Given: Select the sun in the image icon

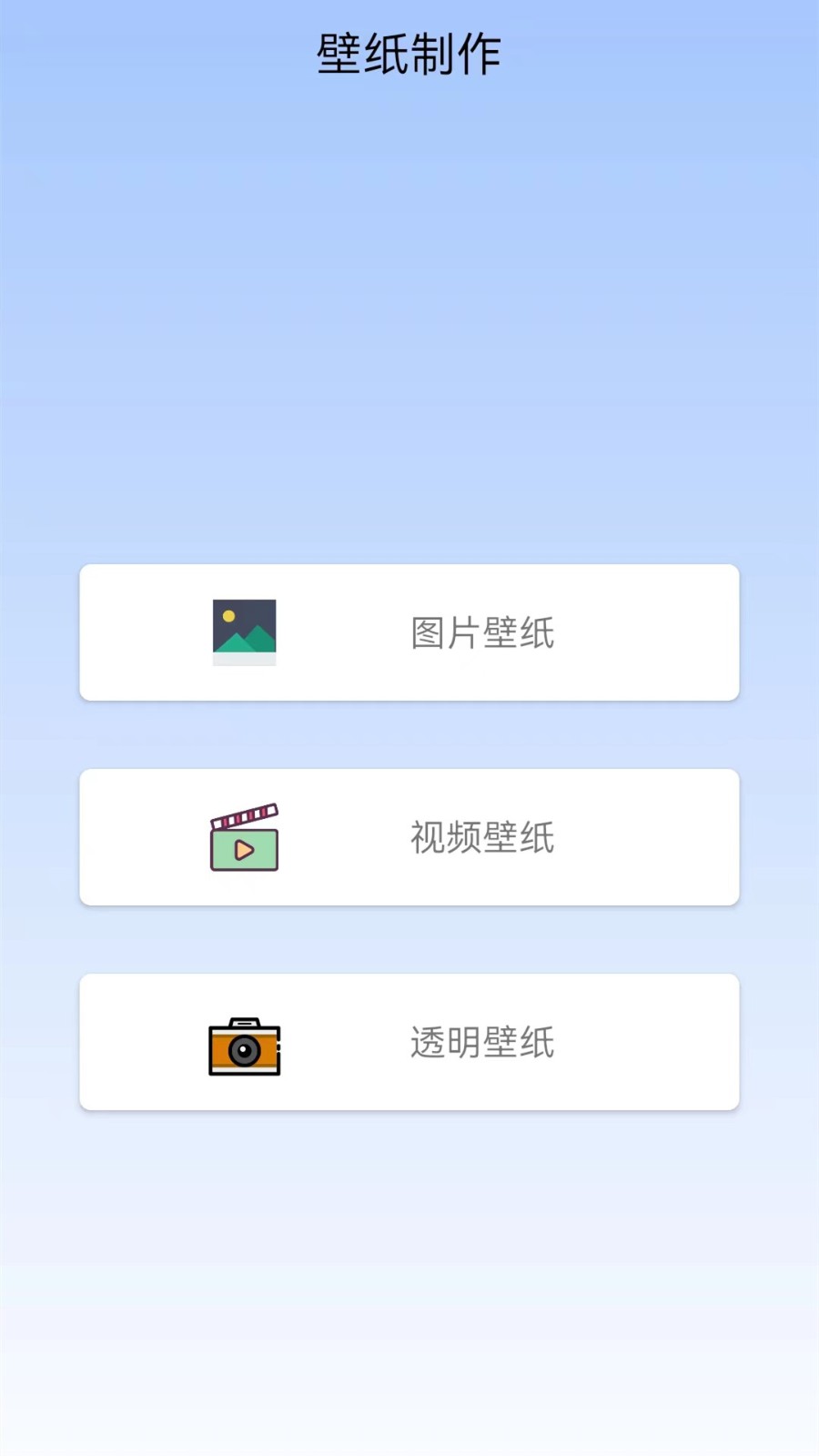Looking at the screenshot, I should point(228,617).
